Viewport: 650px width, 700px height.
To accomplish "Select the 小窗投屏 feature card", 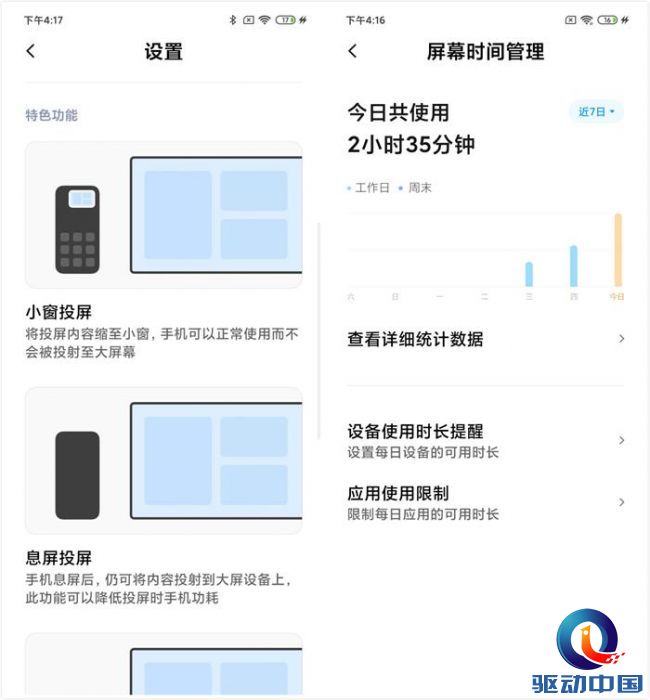I will 163,215.
